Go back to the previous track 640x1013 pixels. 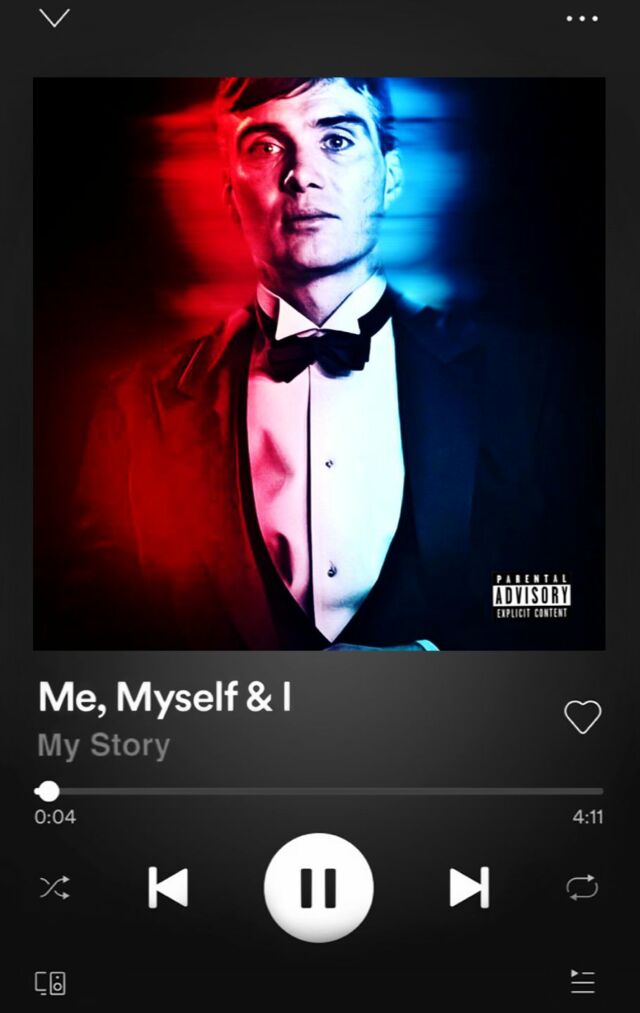[x=168, y=887]
